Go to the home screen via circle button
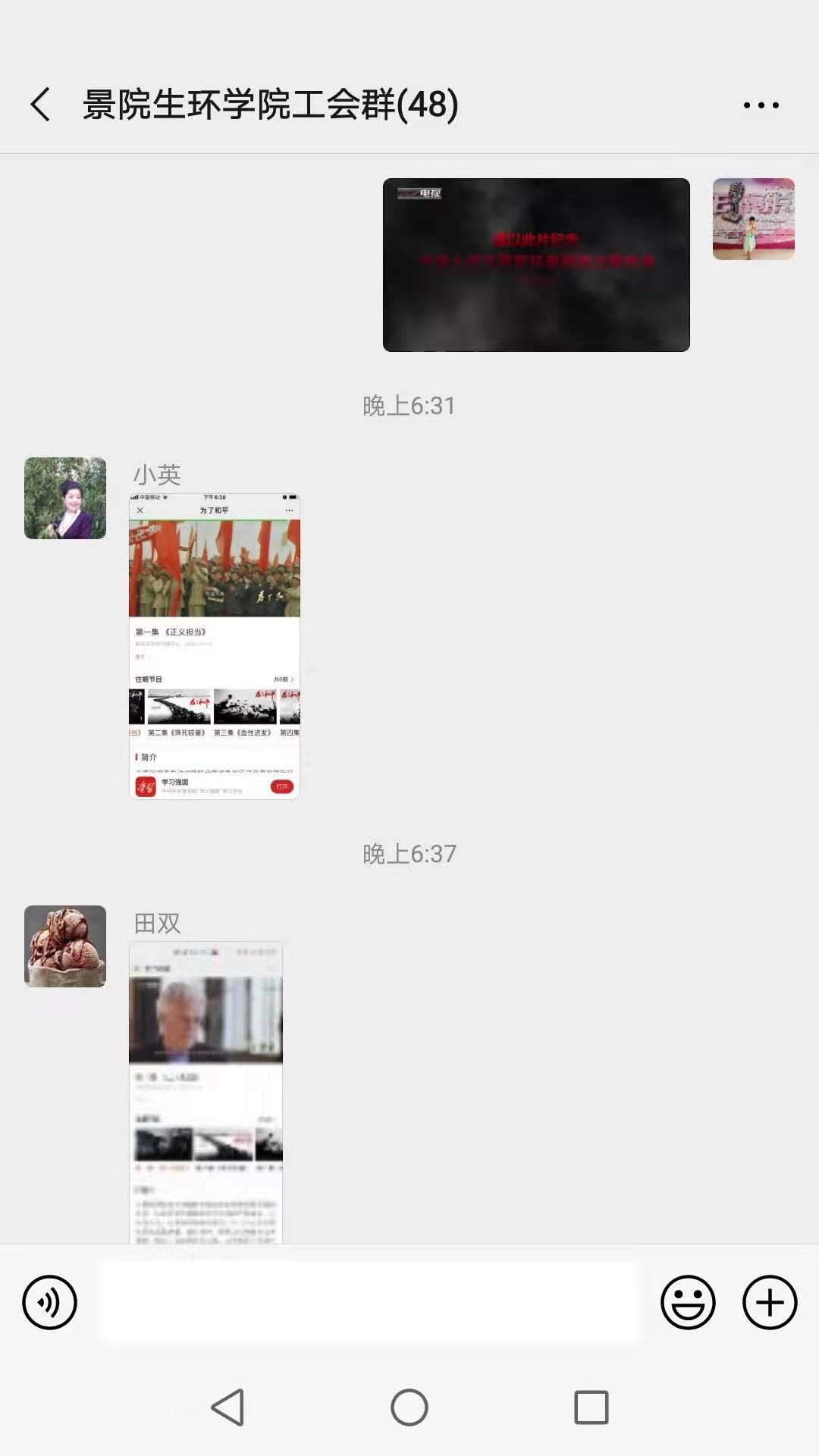 click(x=409, y=1407)
